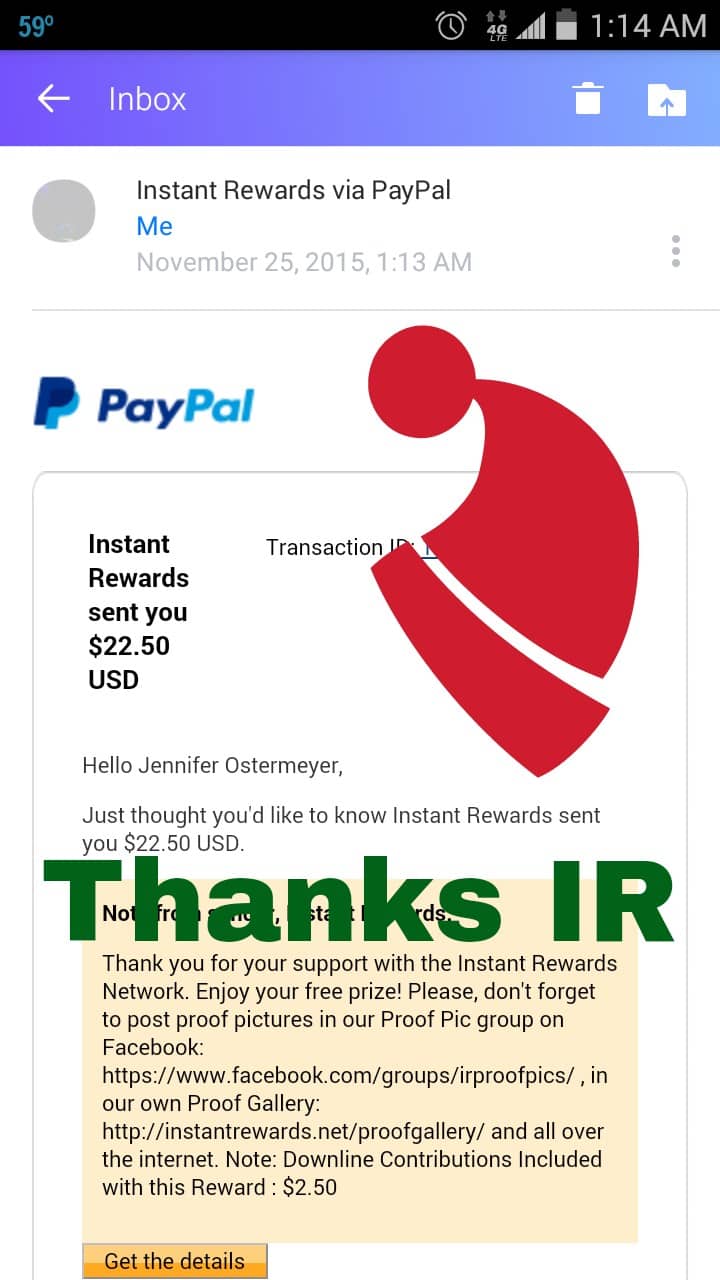Open the message overflow menu
720x1280 pixels.
[x=676, y=251]
